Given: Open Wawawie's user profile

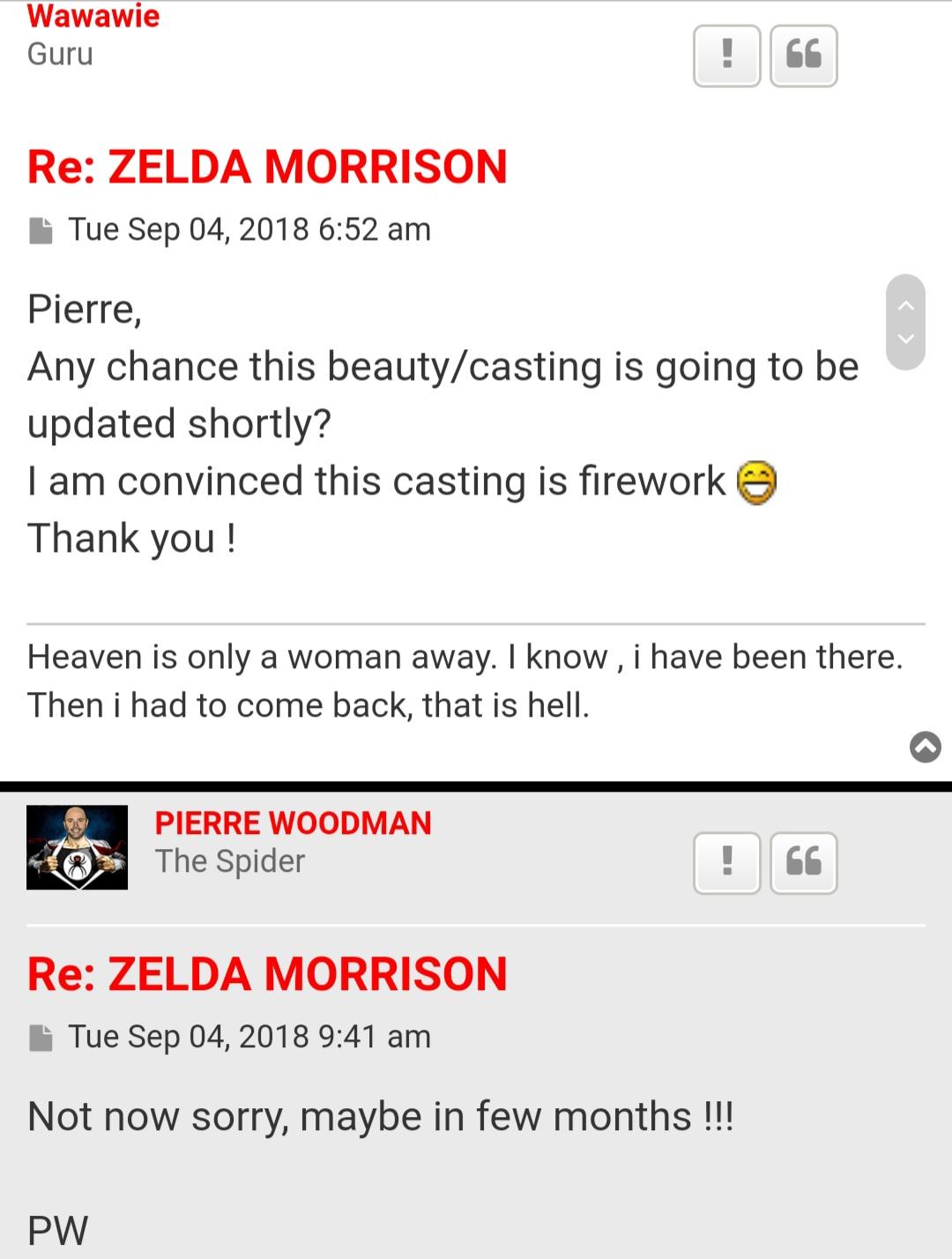Looking at the screenshot, I should 93,16.
